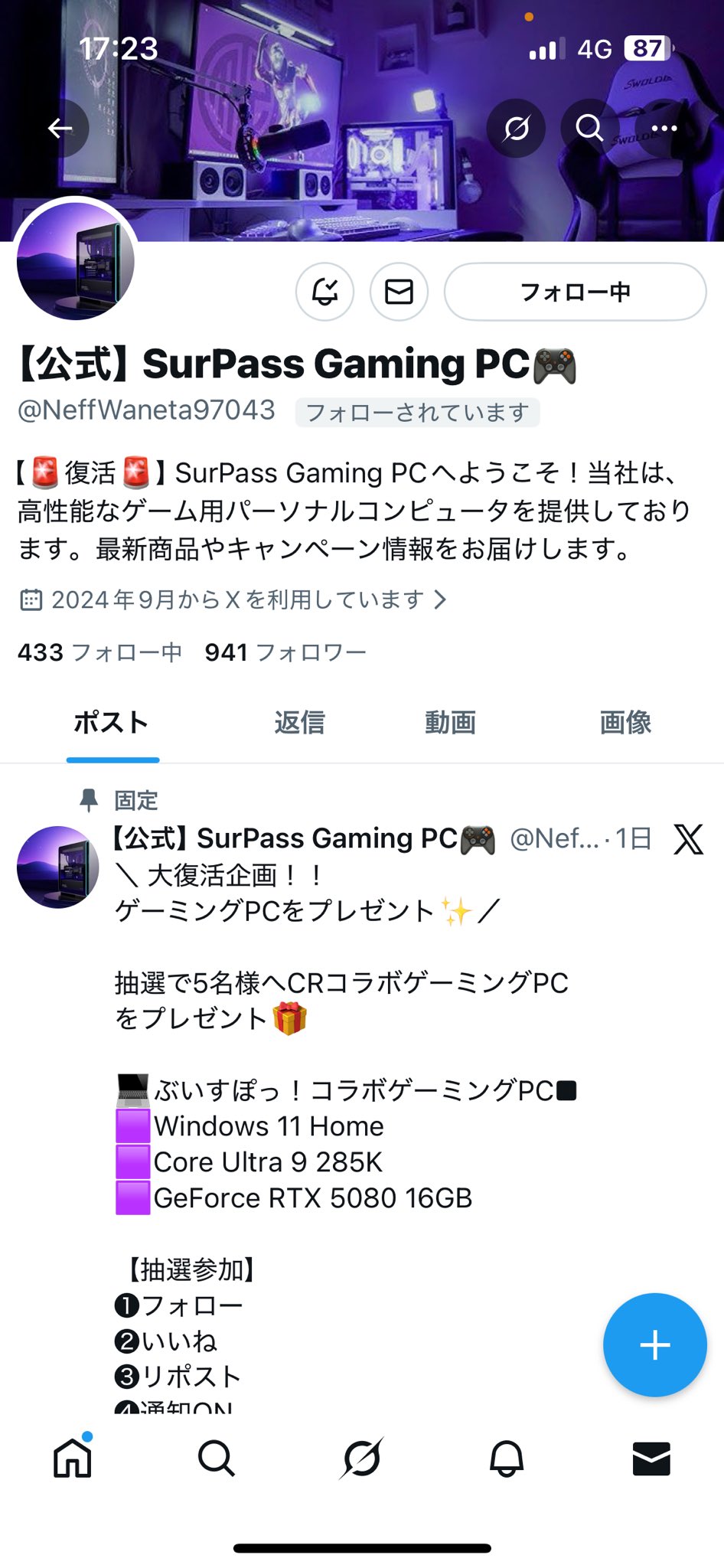724x1568 pixels.
Task: Select the ポスト tab
Action: pos(112,723)
